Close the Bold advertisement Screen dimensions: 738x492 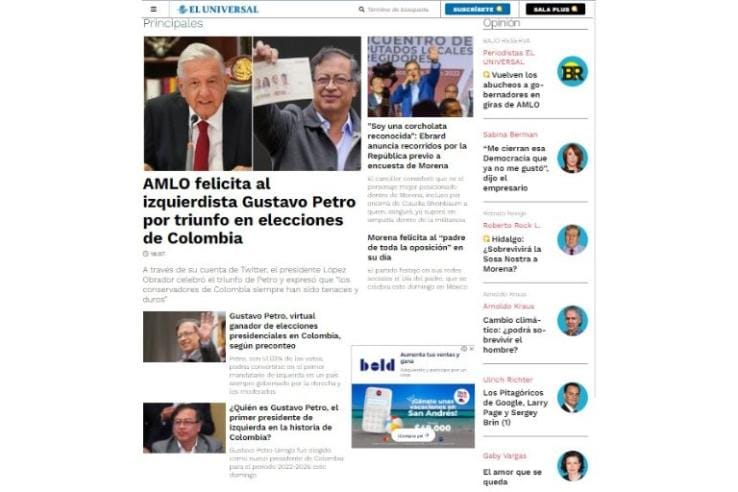(470, 349)
